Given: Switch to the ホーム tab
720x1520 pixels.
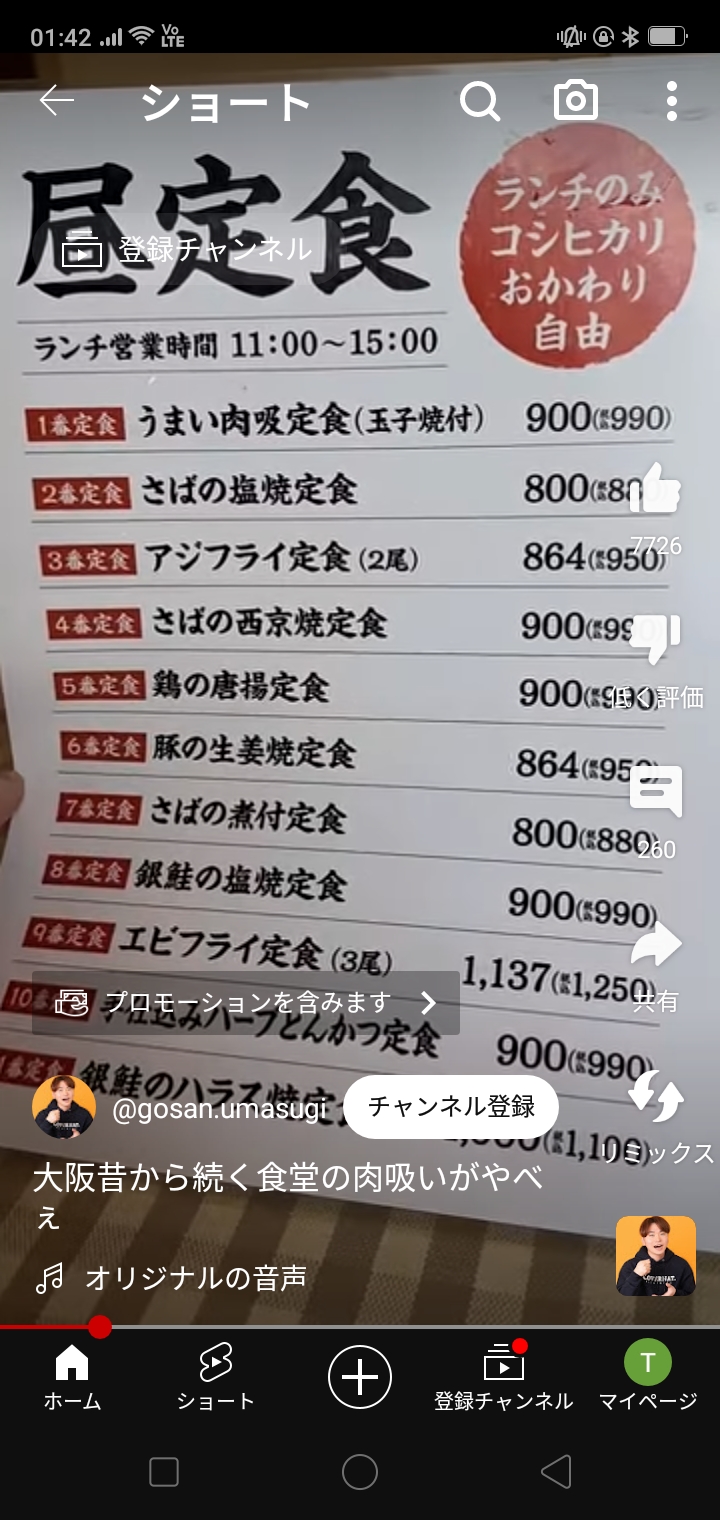Looking at the screenshot, I should coord(72,1376).
